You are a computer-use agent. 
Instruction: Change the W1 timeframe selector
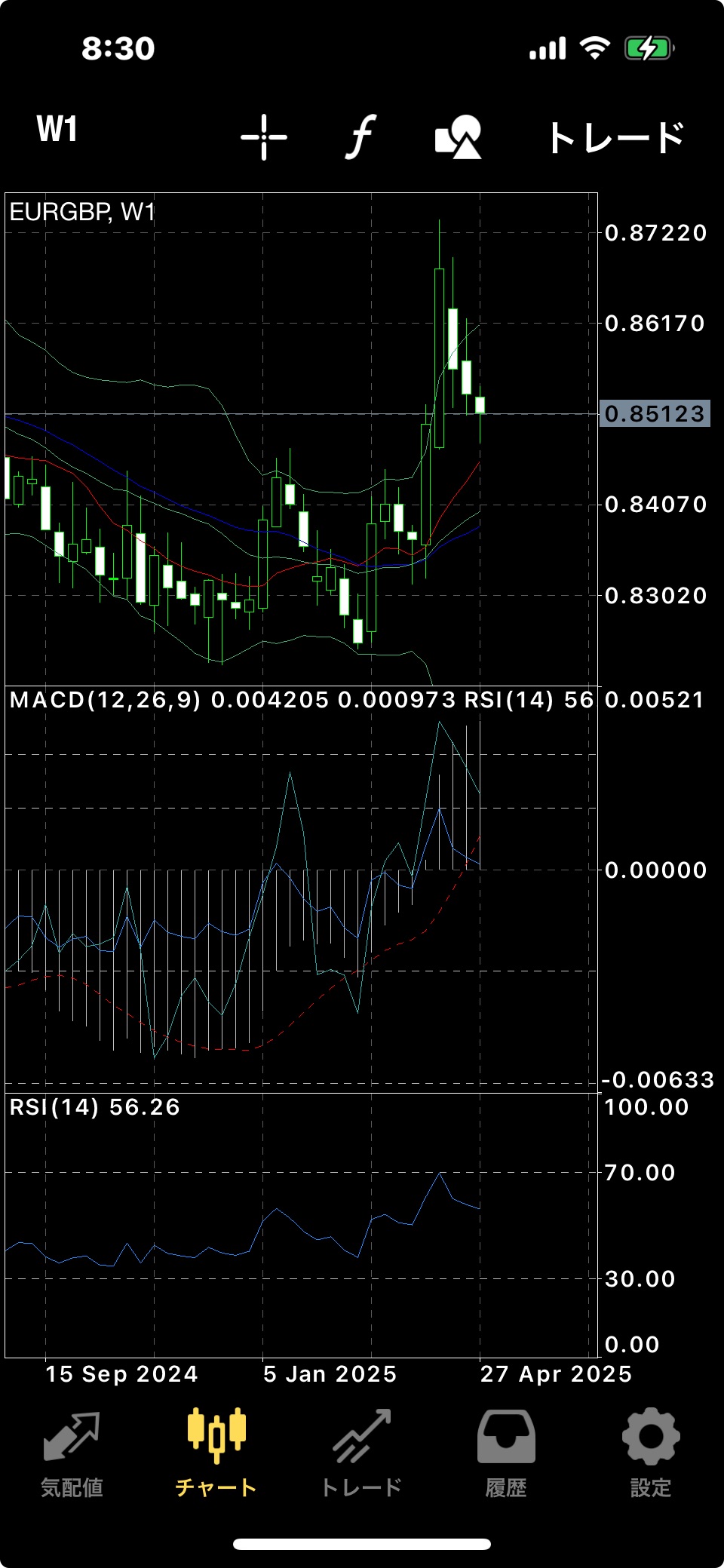click(x=57, y=129)
